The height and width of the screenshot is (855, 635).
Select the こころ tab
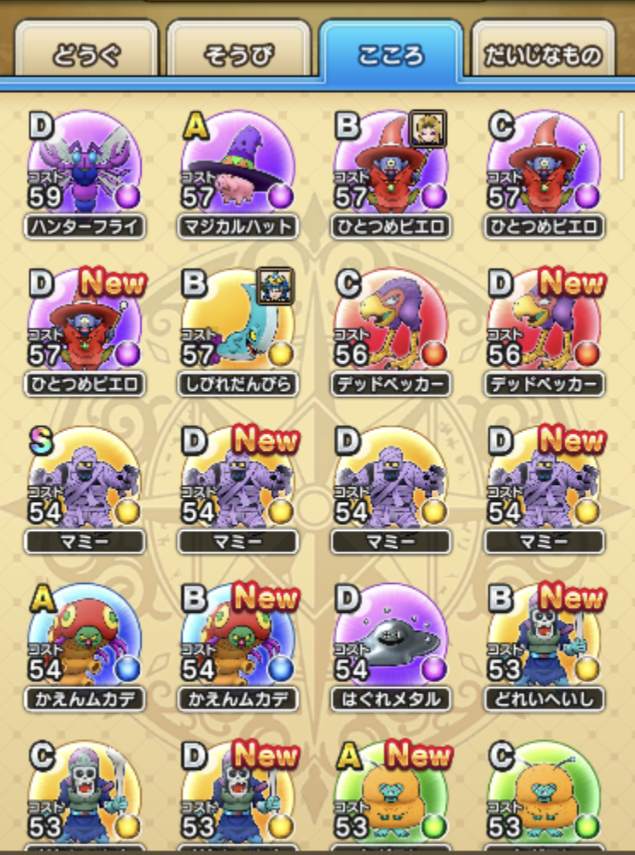pyautogui.click(x=390, y=55)
